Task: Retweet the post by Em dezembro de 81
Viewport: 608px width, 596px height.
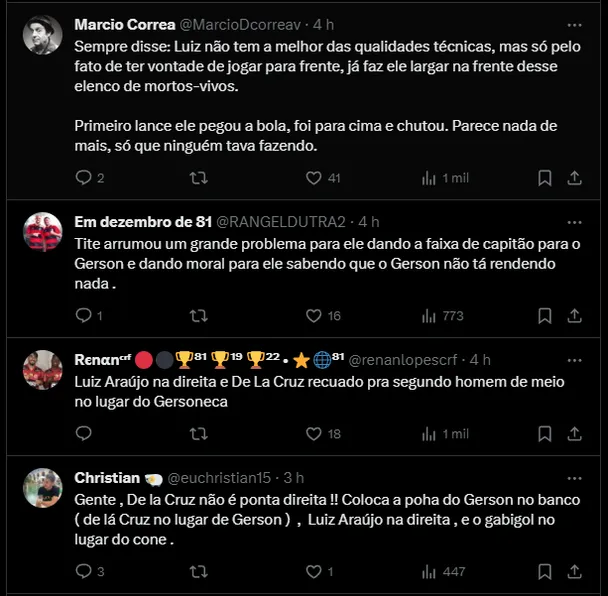Action: pos(198,315)
